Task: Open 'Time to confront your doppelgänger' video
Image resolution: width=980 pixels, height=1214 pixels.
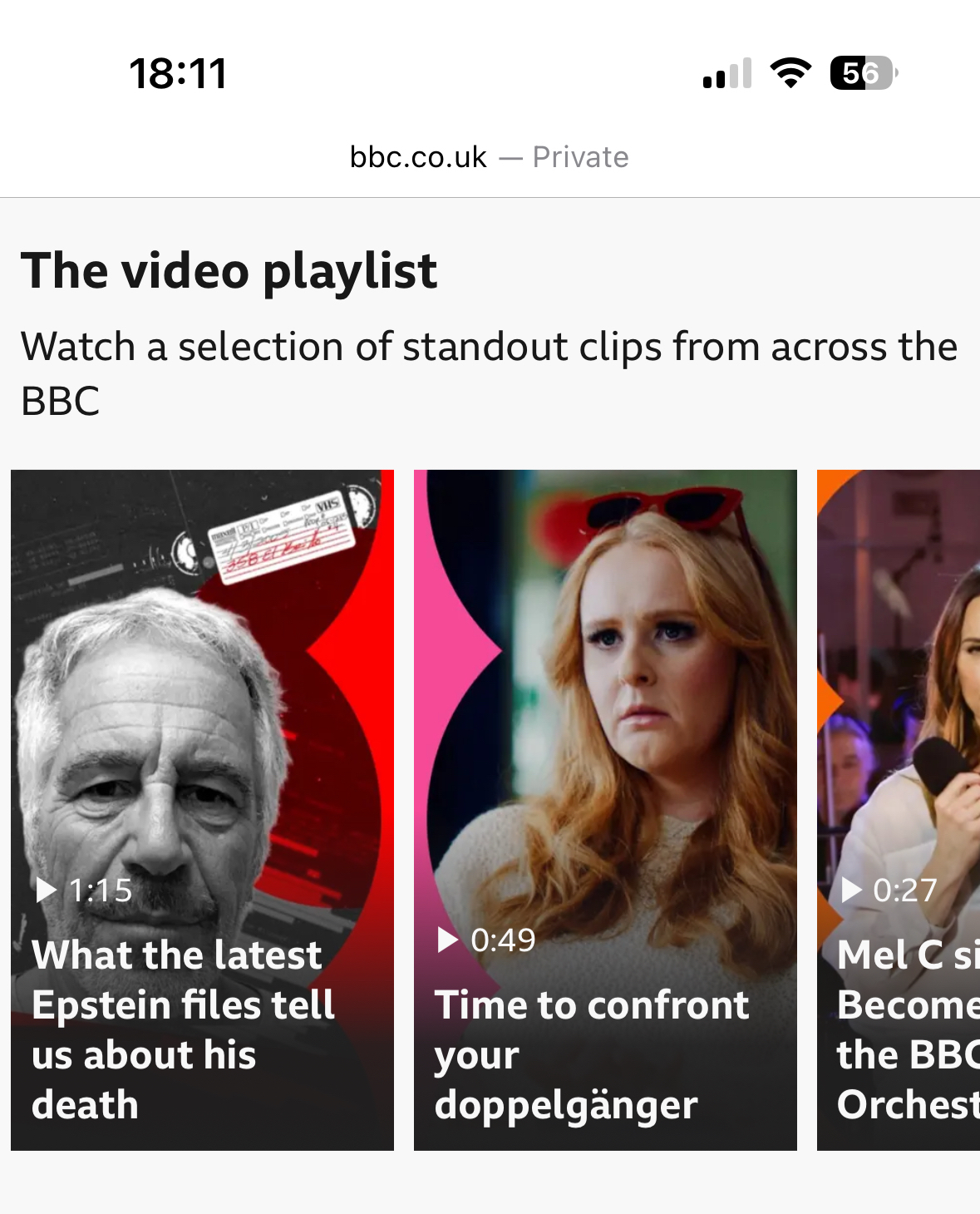Action: [604, 809]
